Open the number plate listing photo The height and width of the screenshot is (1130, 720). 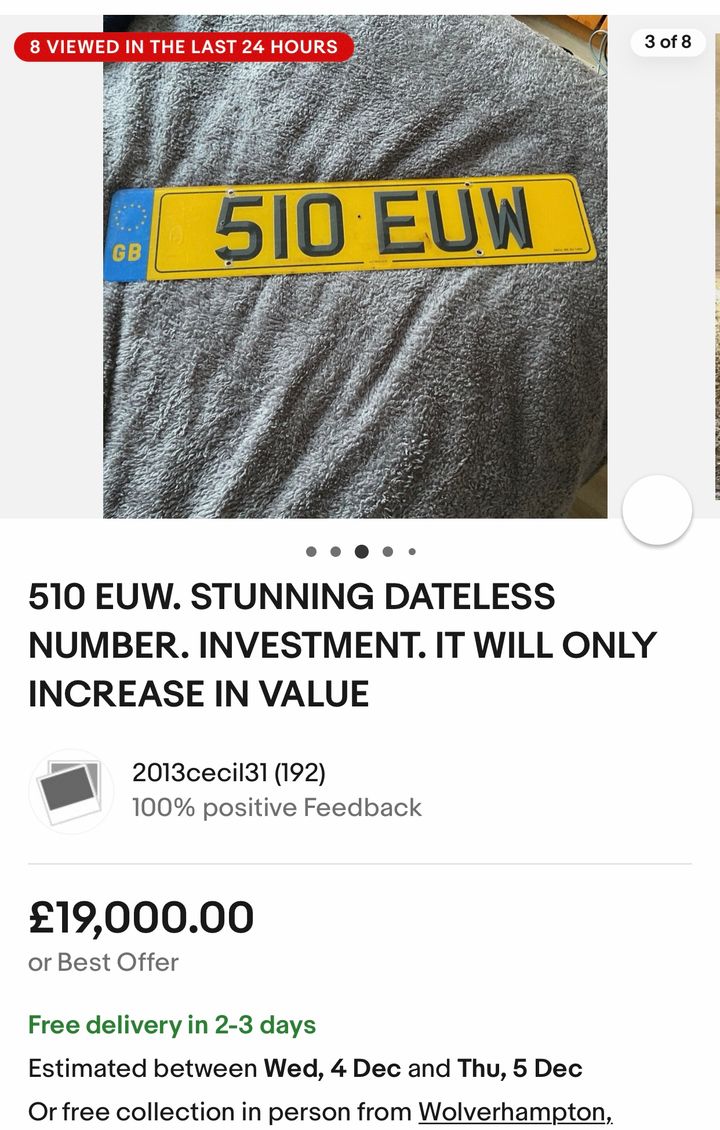point(355,266)
